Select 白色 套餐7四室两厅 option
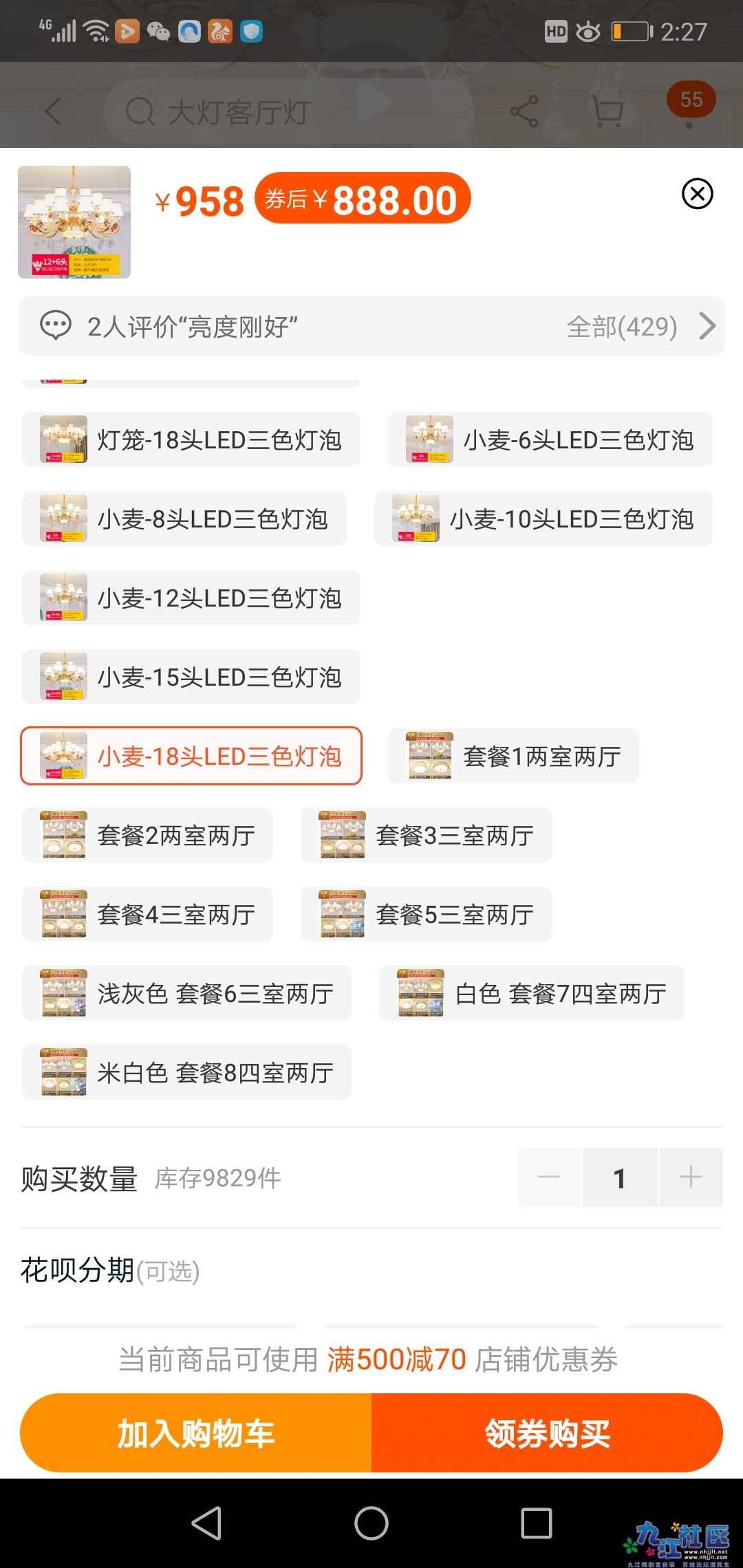 click(x=531, y=993)
